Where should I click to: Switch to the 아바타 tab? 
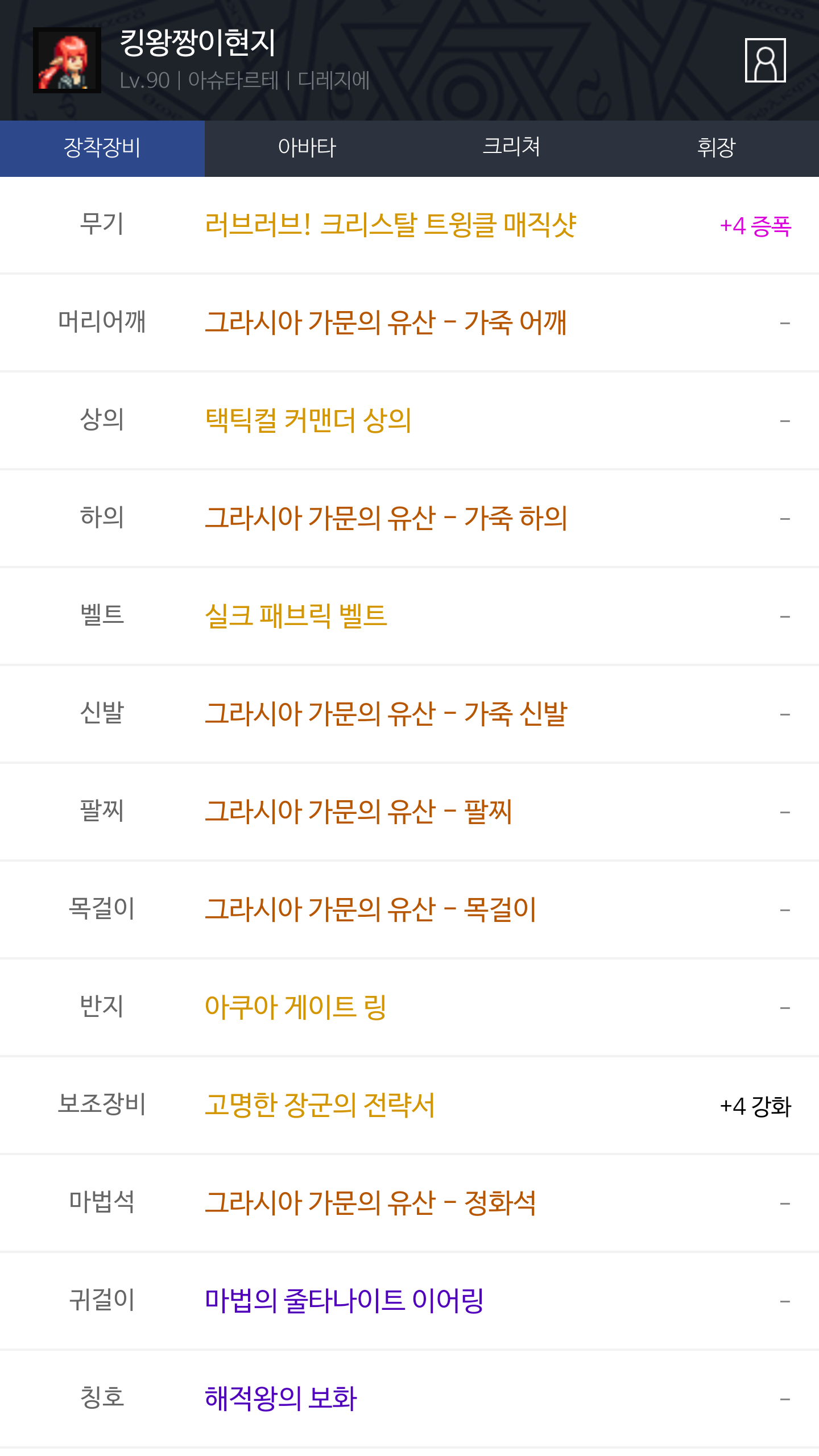tap(307, 148)
